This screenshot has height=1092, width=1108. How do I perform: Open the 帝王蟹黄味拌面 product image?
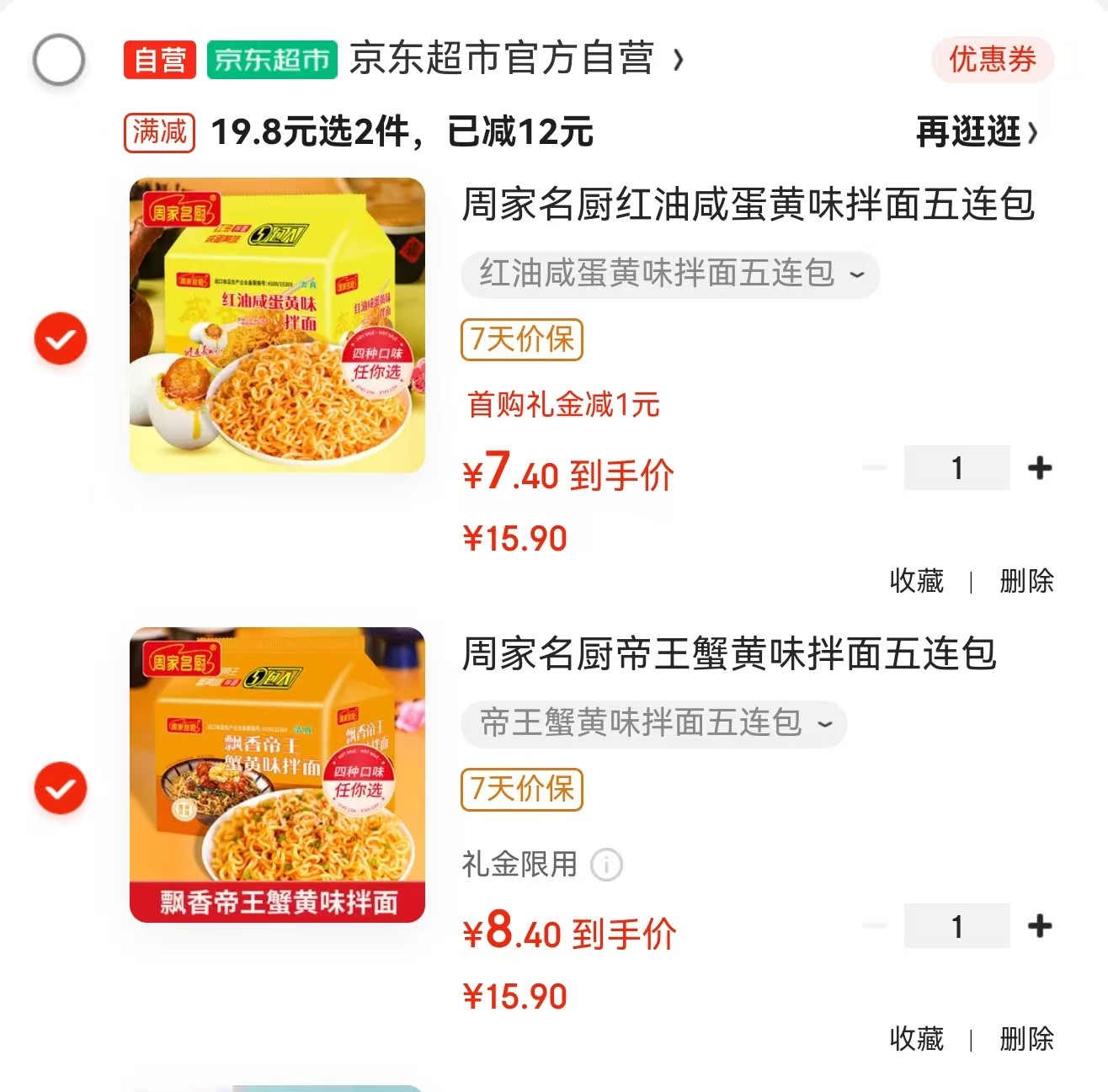click(277, 775)
